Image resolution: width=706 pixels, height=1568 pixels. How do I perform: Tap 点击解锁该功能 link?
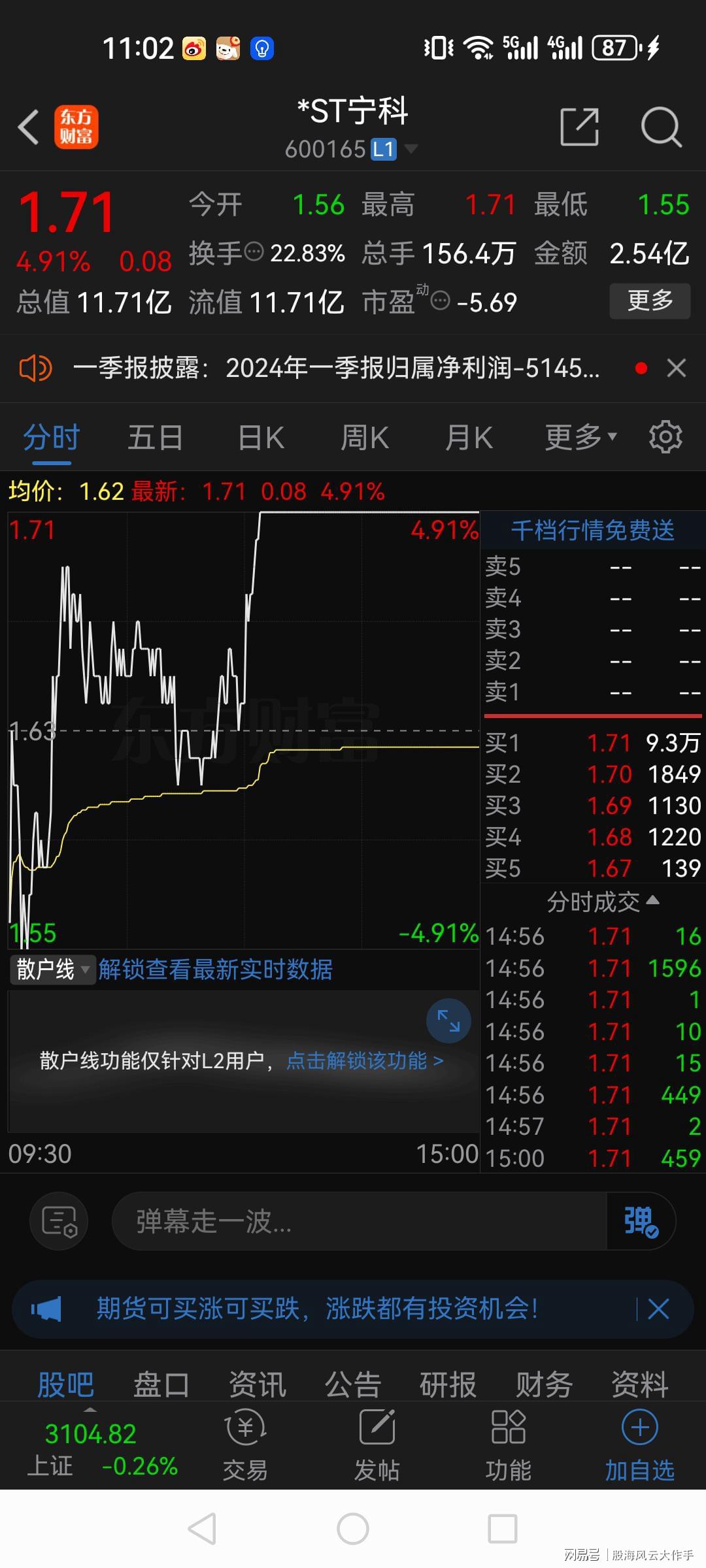(x=365, y=1060)
